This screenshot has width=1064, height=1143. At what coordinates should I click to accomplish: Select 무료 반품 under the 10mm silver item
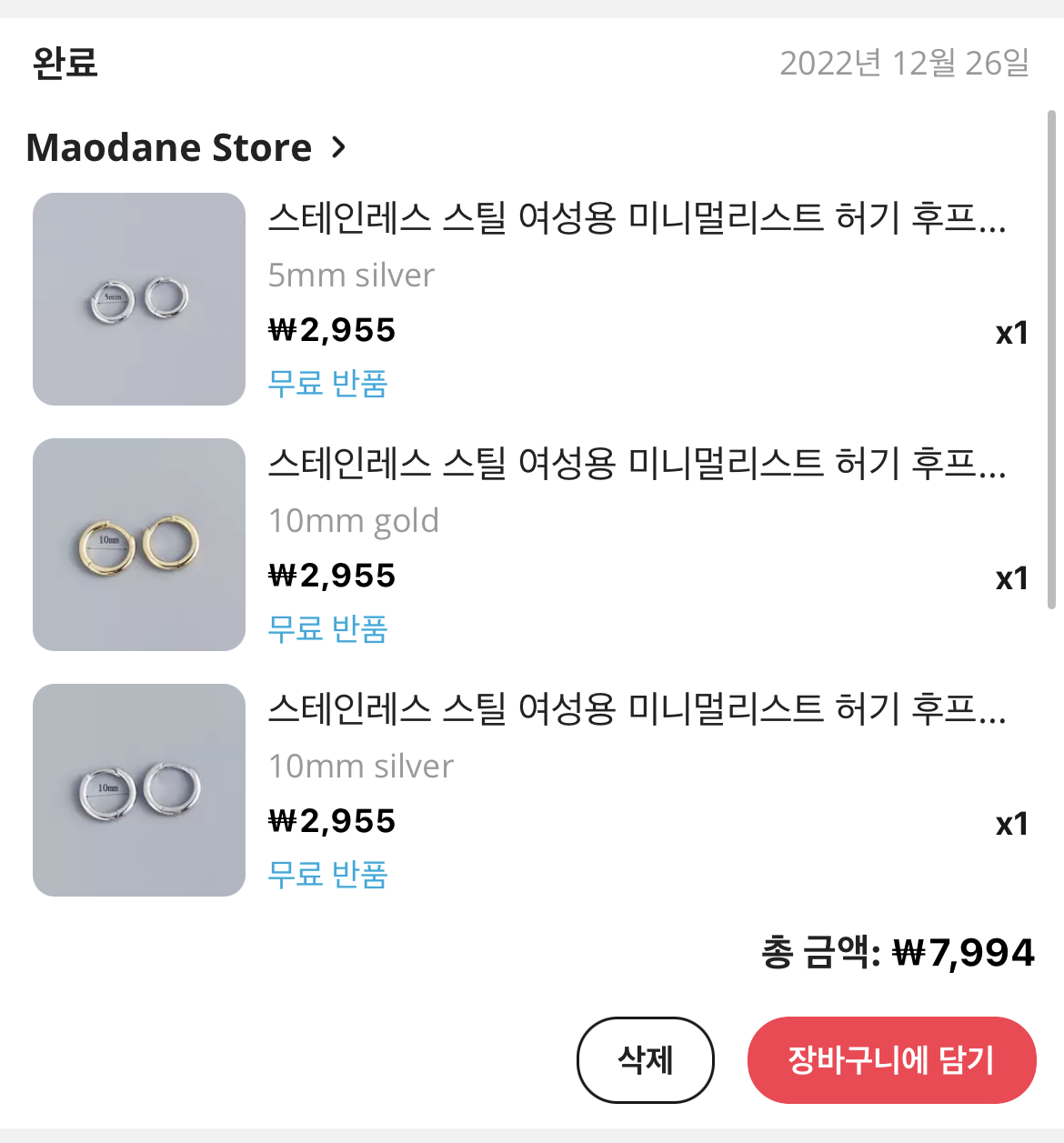click(x=327, y=875)
